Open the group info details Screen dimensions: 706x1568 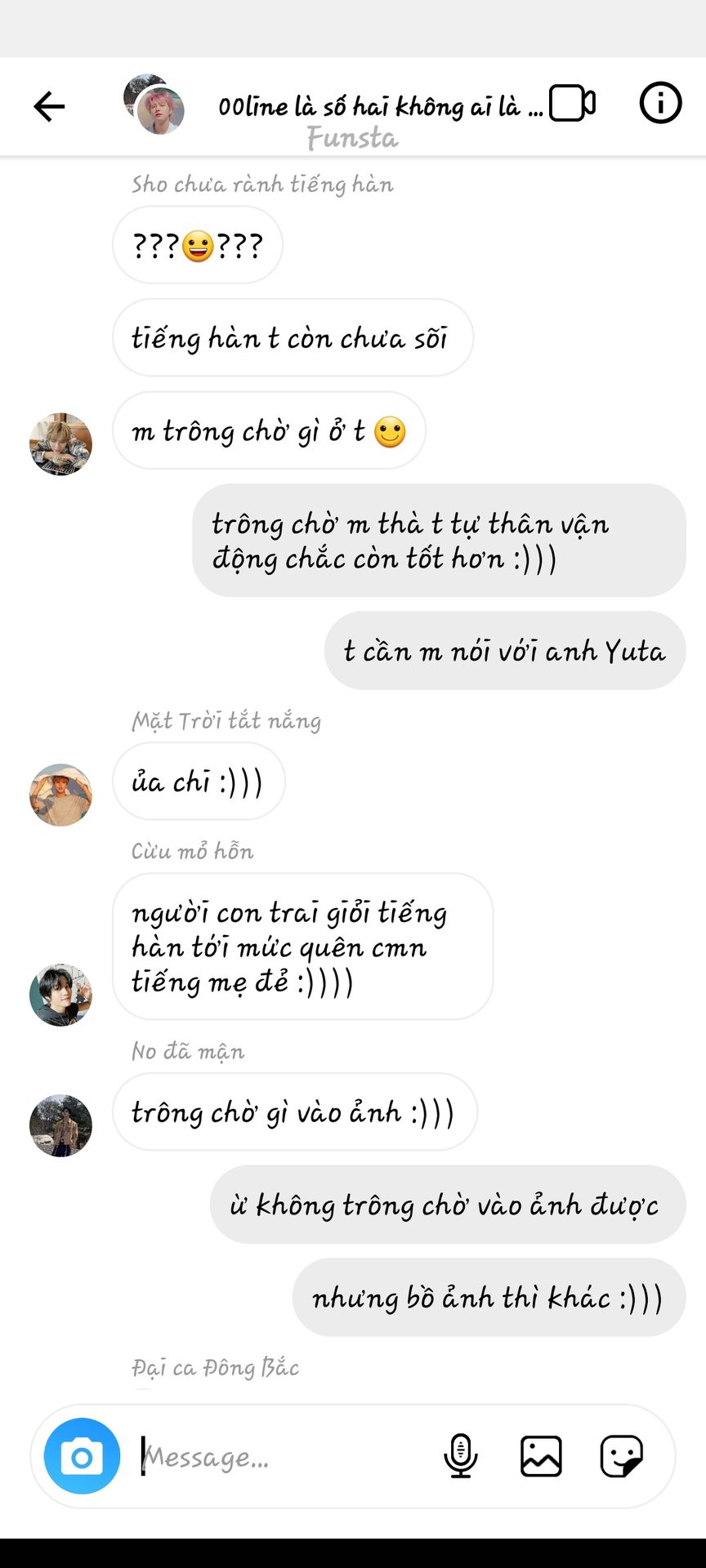(x=659, y=104)
